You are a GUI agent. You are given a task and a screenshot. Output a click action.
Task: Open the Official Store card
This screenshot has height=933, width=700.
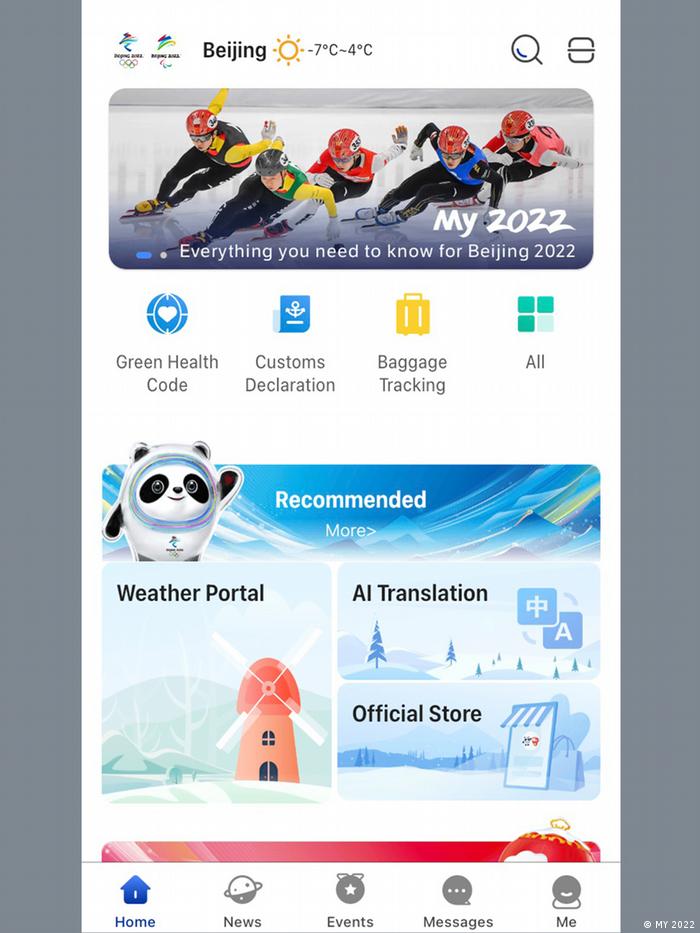[x=468, y=741]
